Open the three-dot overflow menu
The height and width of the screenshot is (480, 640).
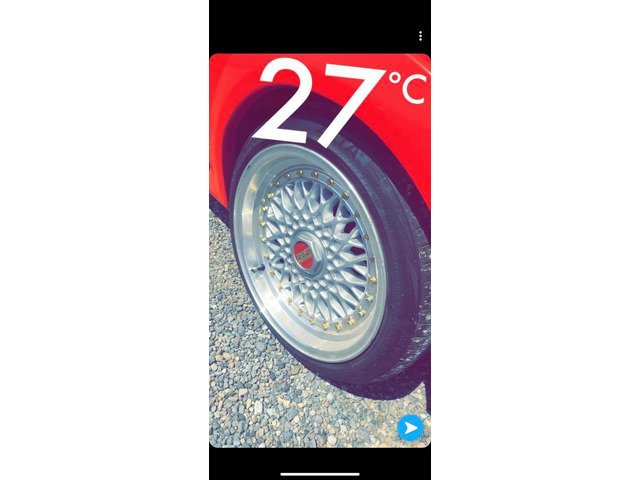coord(420,36)
